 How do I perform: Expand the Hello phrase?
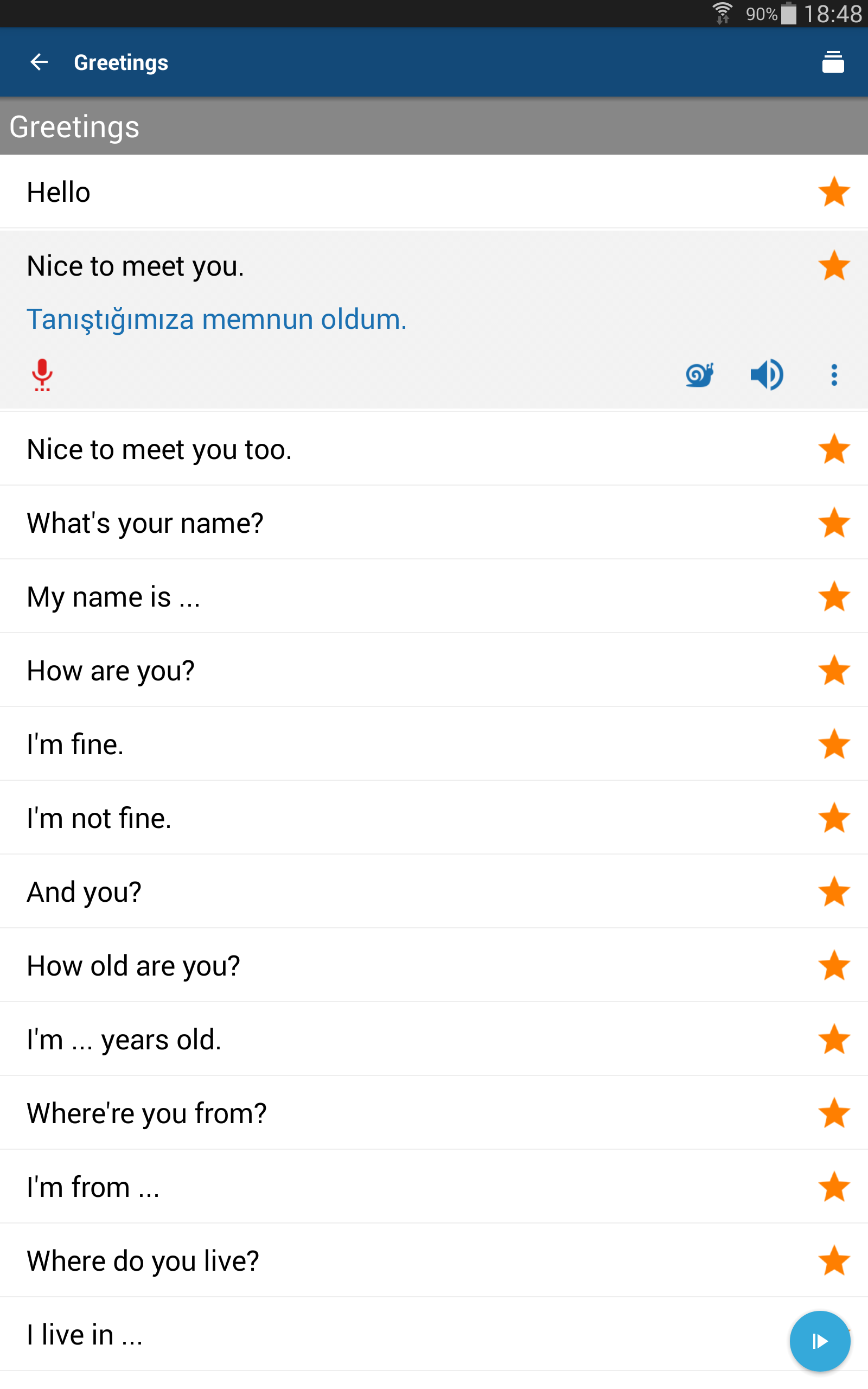[344, 192]
